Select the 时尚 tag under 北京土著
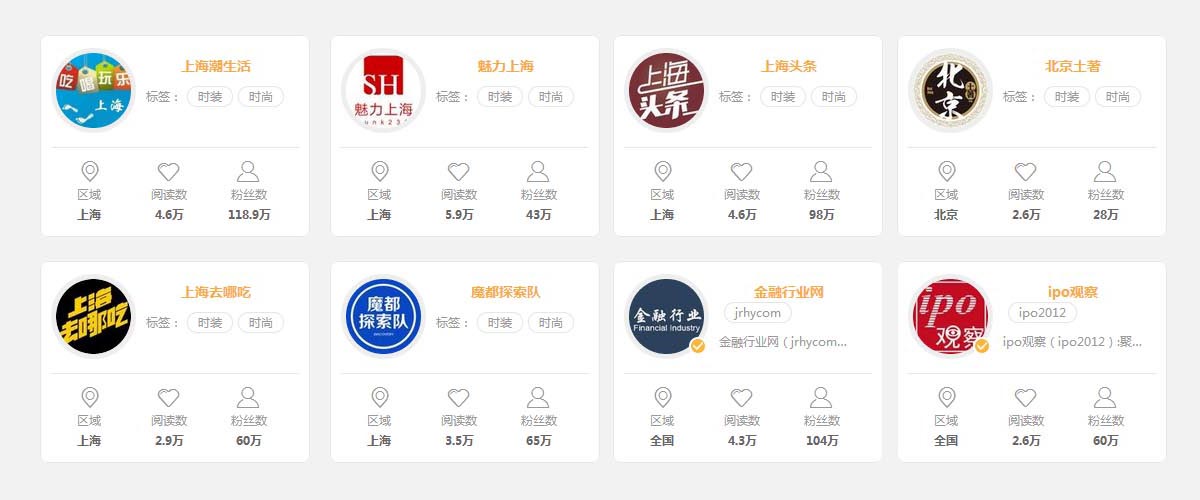This screenshot has width=1200, height=500. coord(1118,97)
